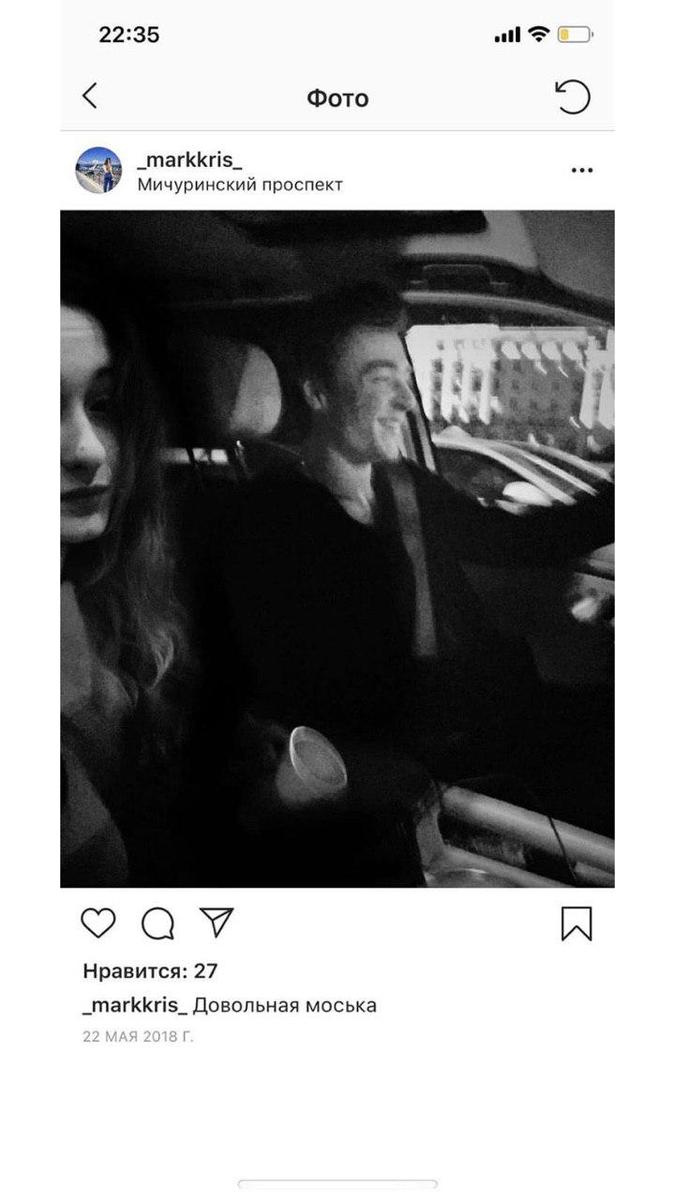The image size is (675, 1200).
Task: Refresh the post with the reload icon
Action: click(x=572, y=97)
